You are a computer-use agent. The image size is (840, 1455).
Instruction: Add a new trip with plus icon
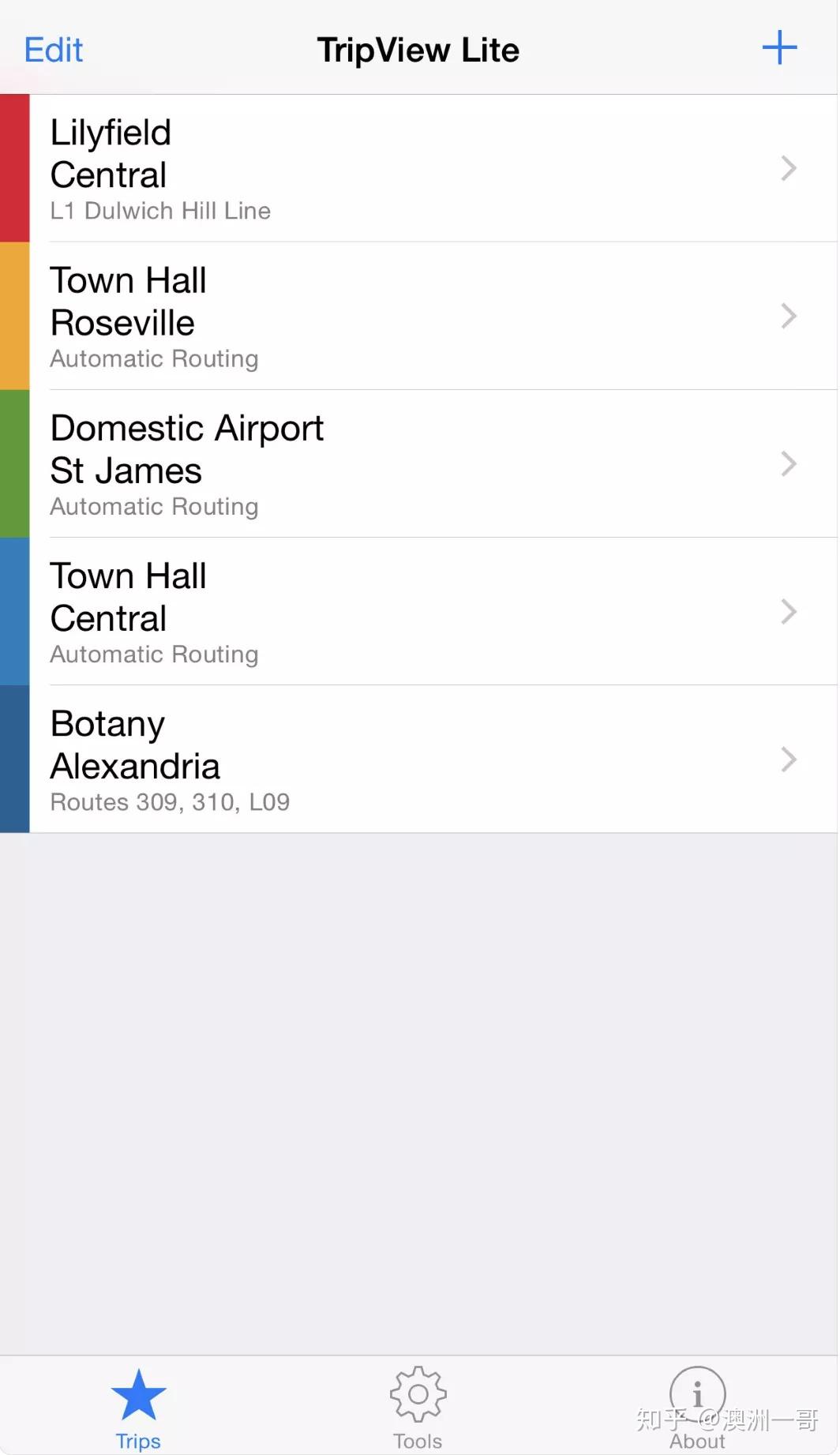(x=779, y=48)
